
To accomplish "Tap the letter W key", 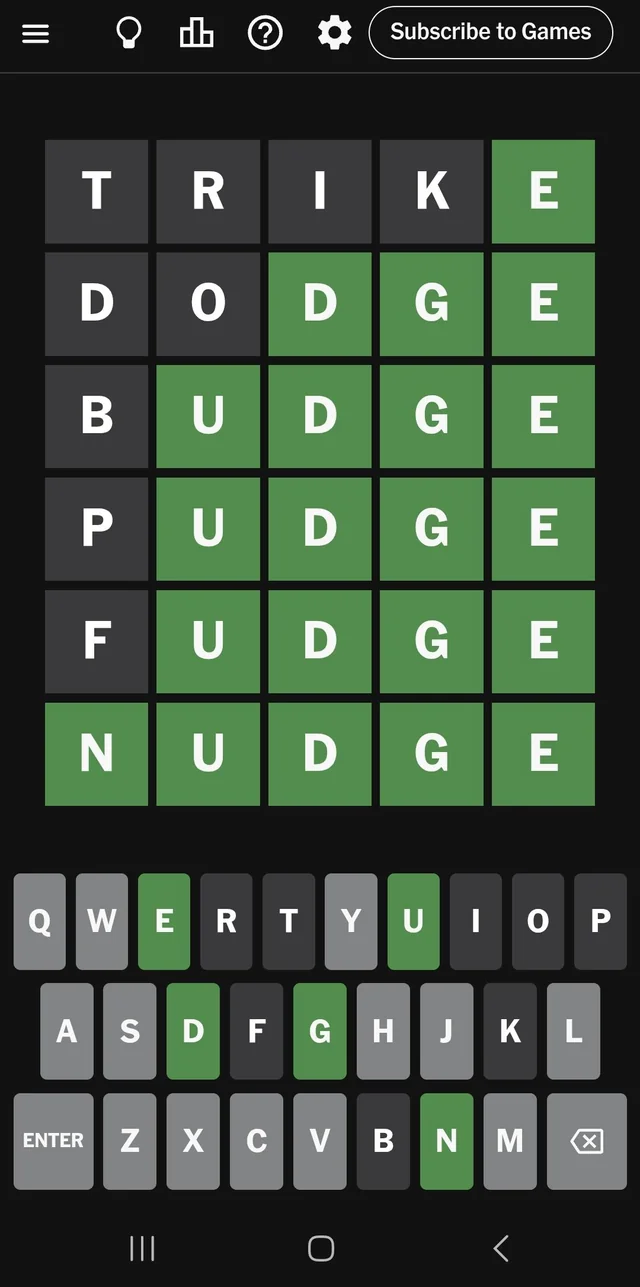I will (102, 921).
